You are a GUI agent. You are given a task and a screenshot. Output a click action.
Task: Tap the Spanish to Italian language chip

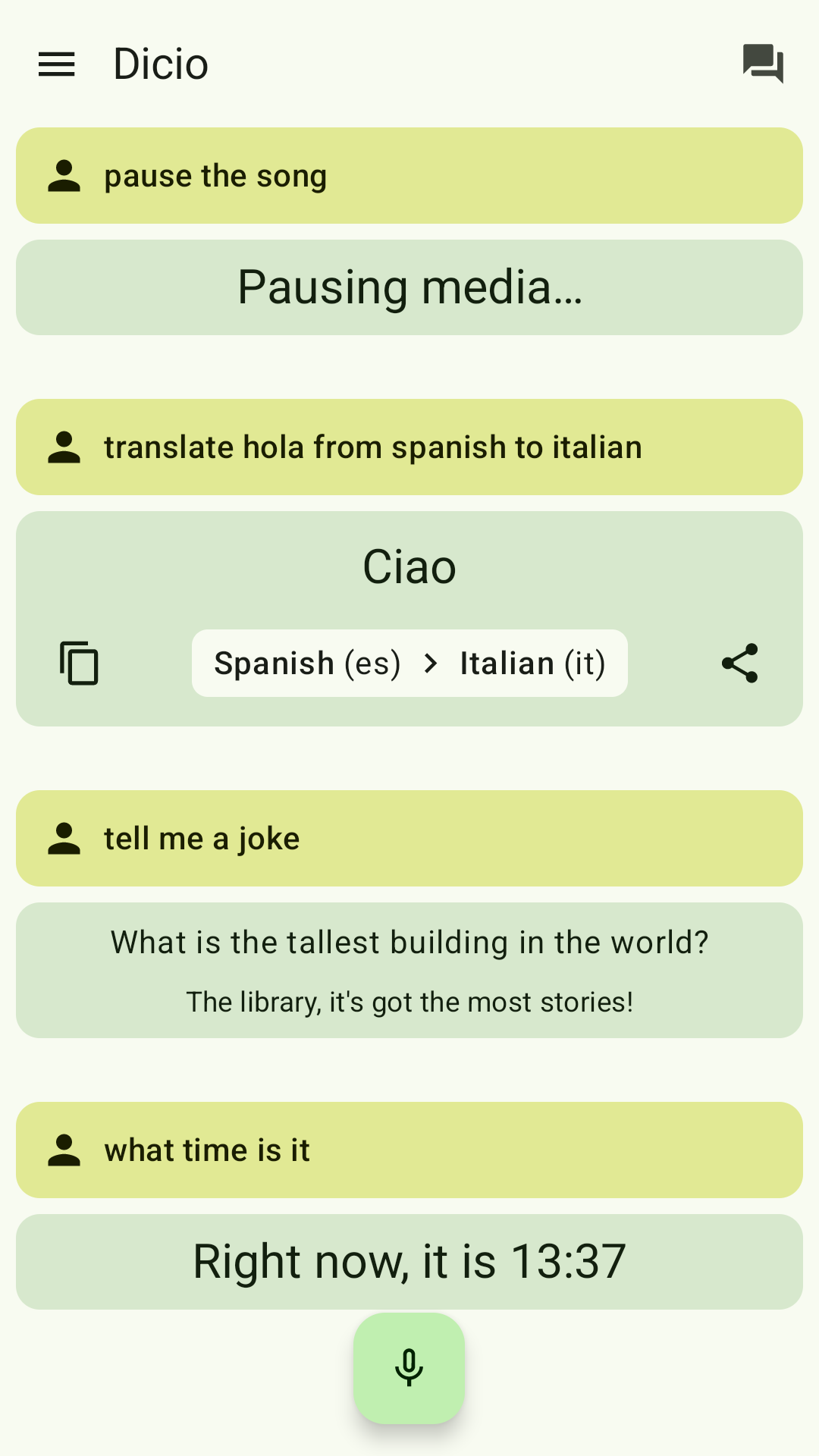coord(409,664)
